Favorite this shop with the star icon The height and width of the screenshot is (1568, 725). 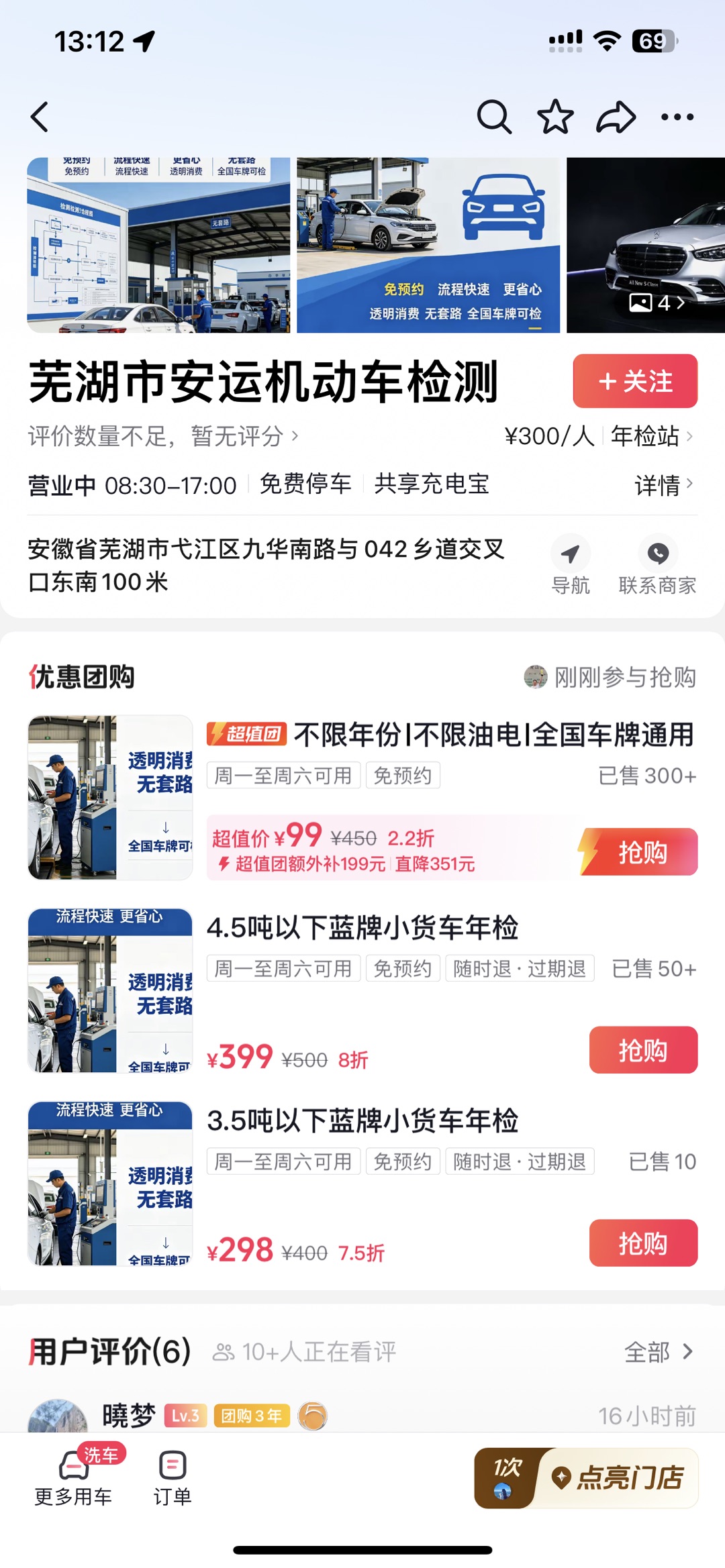[x=555, y=117]
